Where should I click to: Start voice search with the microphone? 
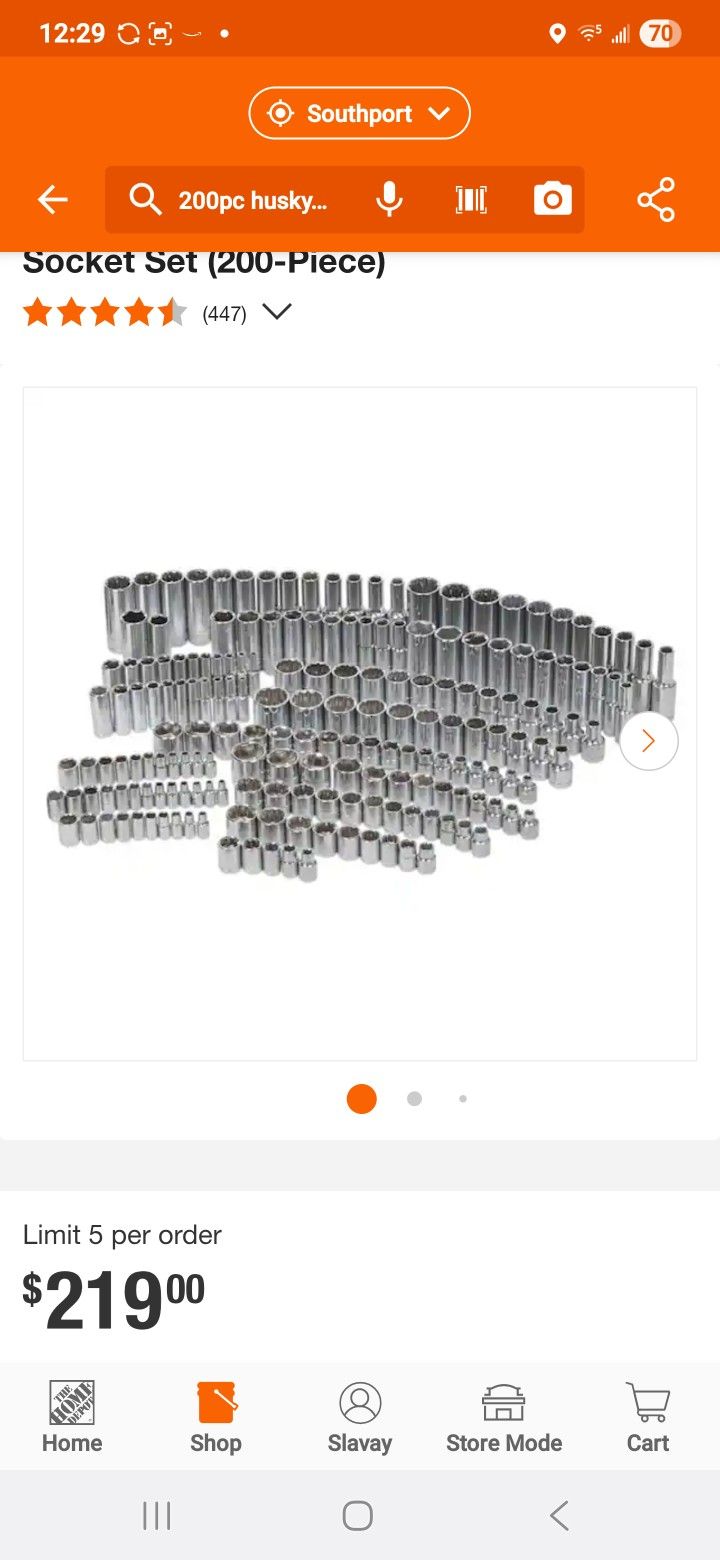tap(389, 200)
